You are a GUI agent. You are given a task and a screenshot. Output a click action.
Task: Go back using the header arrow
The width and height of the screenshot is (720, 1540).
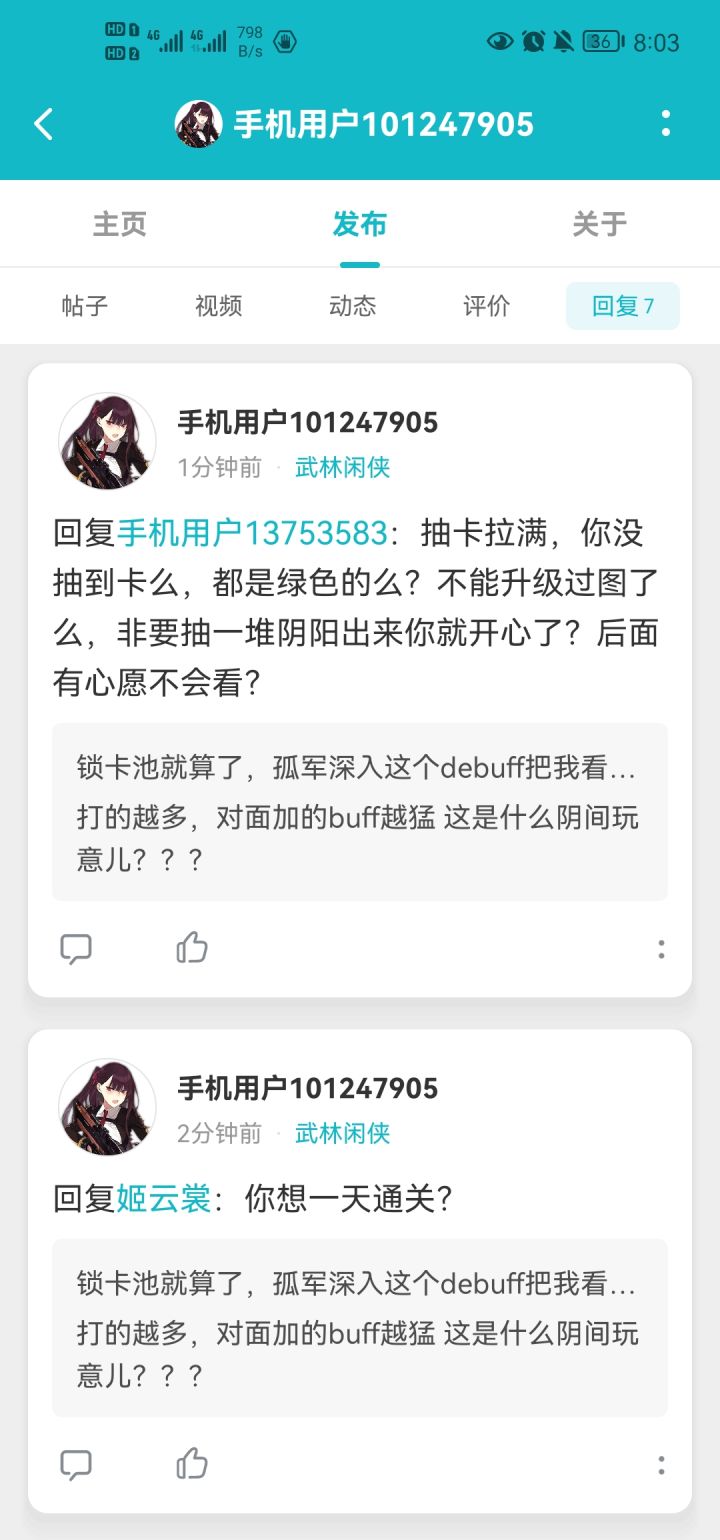(x=43, y=124)
